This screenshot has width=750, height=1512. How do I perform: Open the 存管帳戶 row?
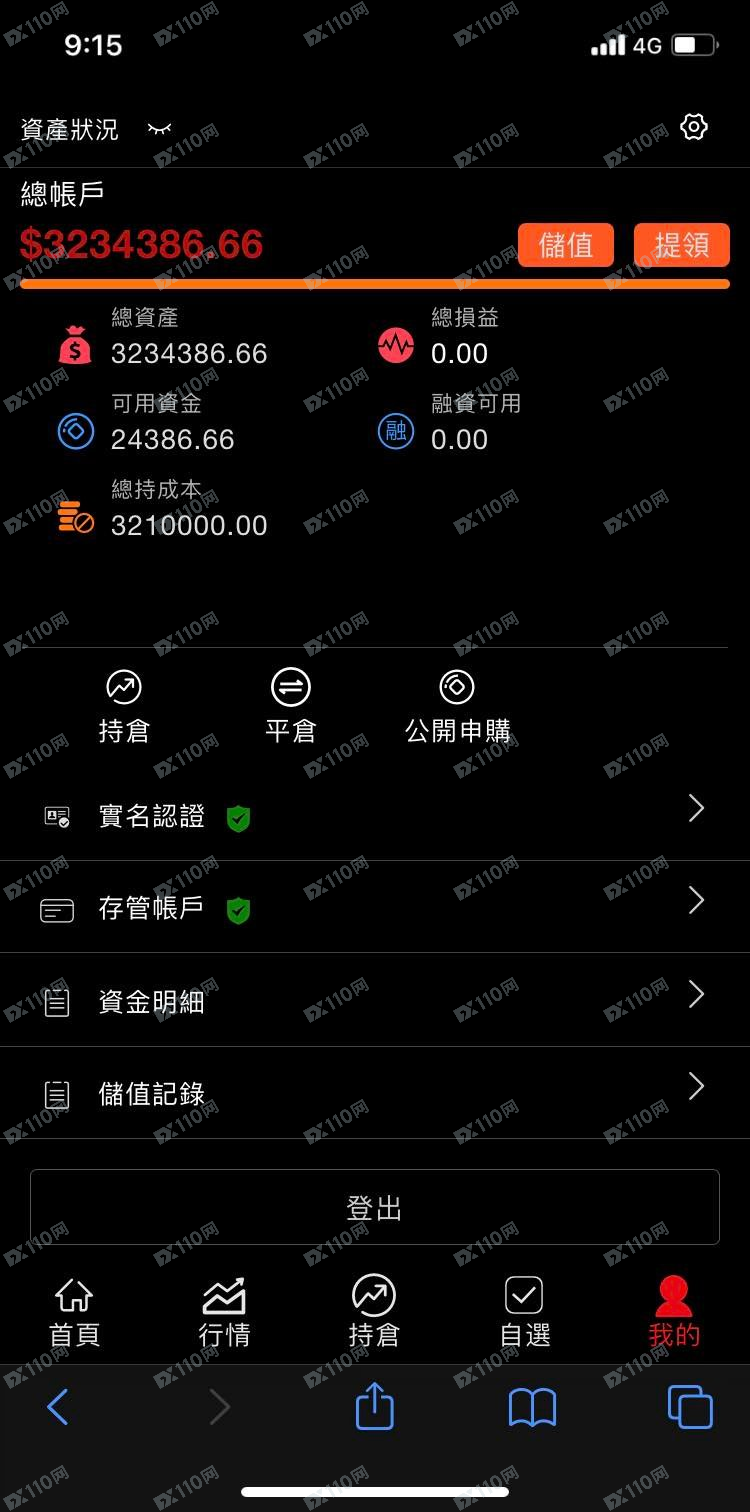(375, 907)
